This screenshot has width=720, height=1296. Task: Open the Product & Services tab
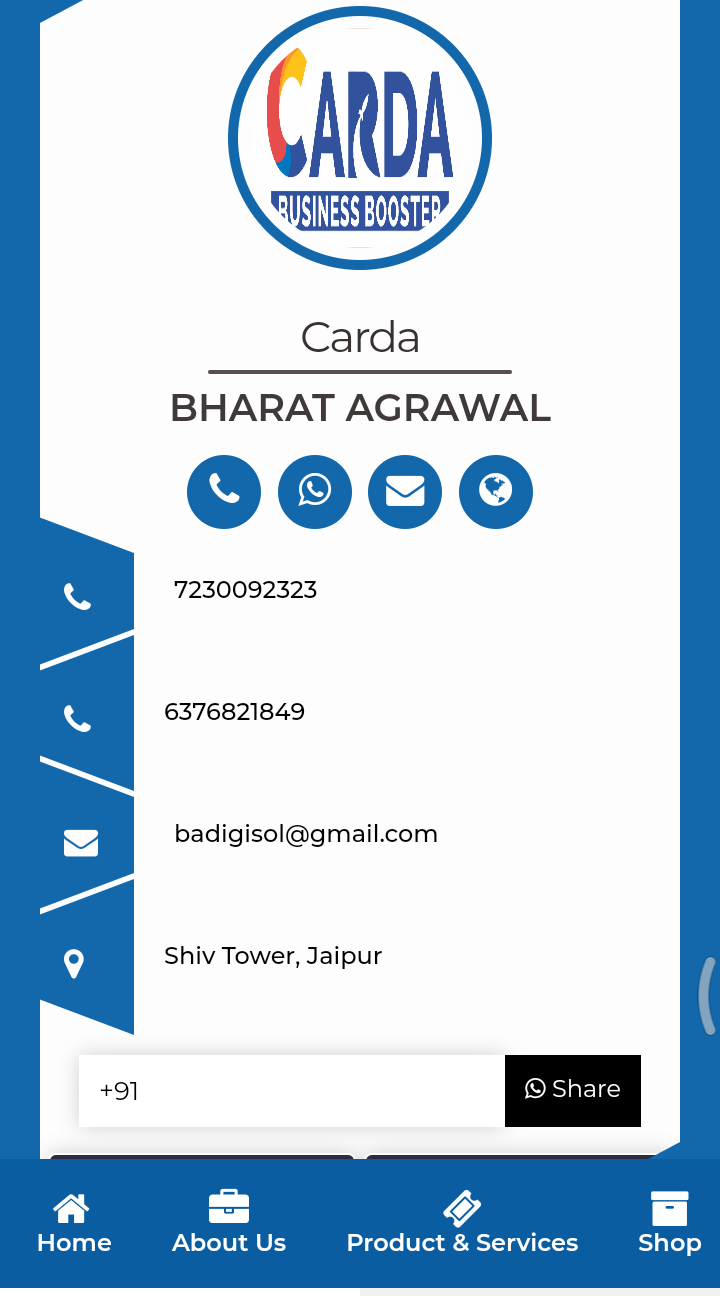point(462,1224)
